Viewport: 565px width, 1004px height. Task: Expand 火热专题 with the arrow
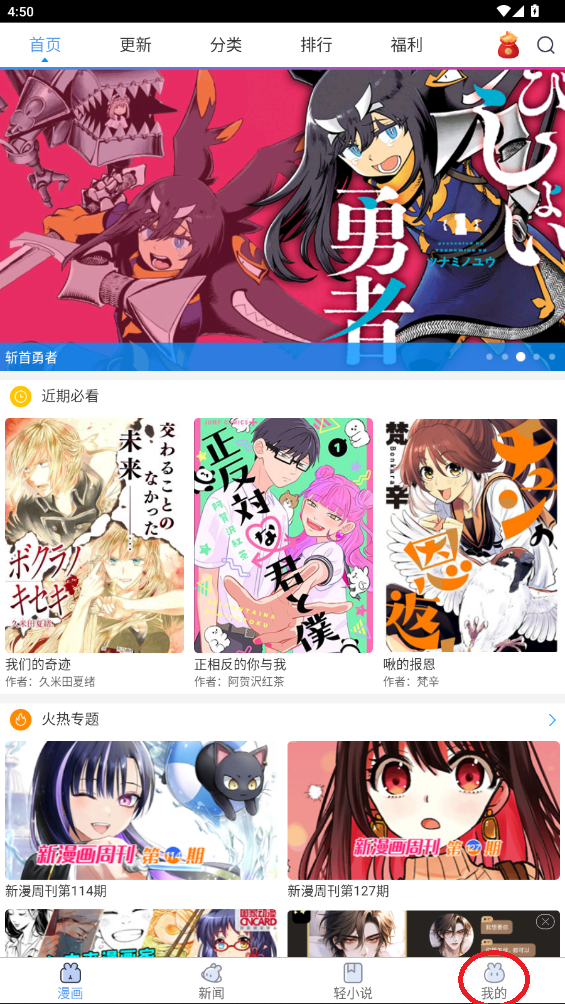552,720
